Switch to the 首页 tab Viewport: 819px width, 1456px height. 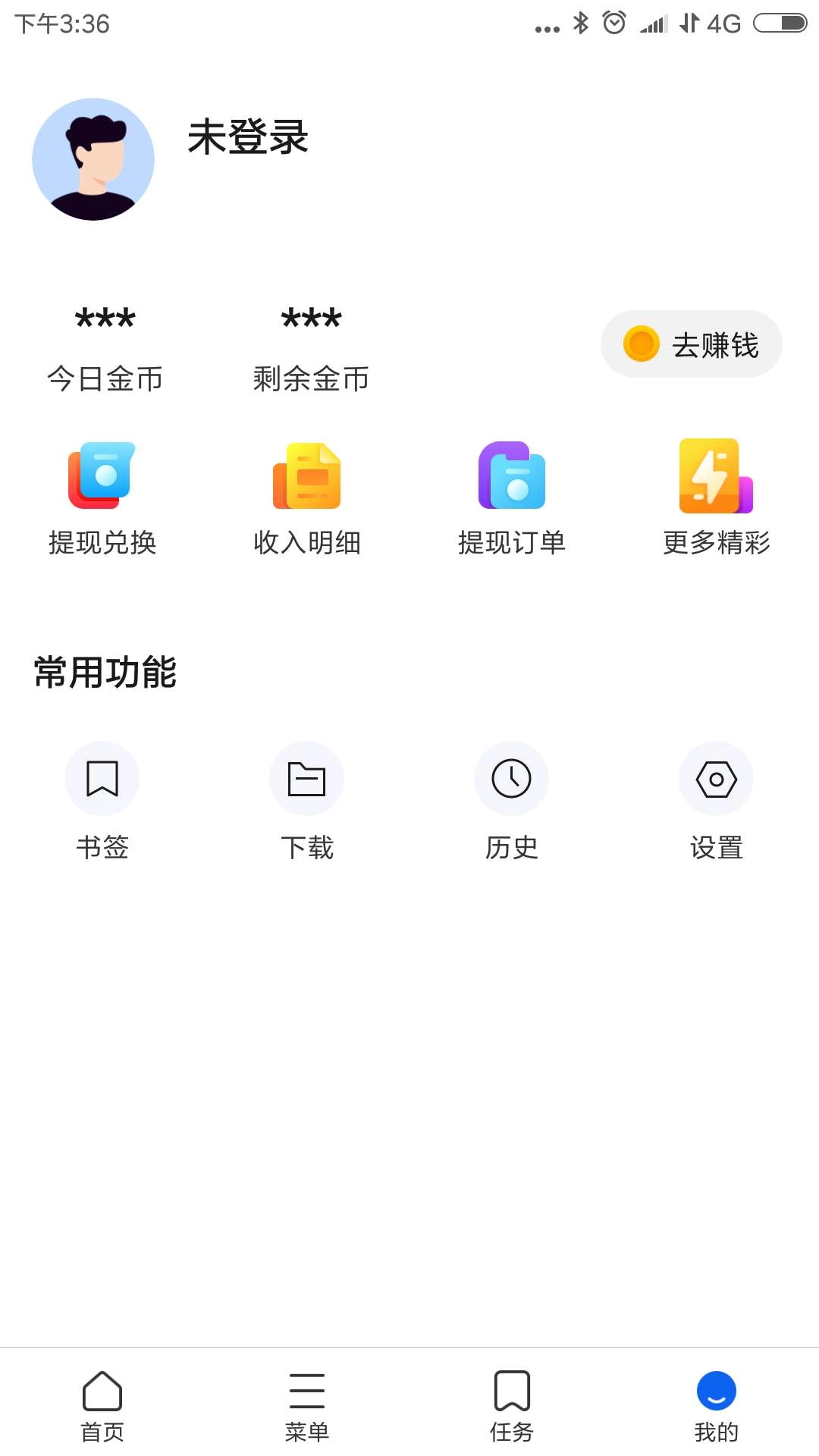coord(102,1407)
